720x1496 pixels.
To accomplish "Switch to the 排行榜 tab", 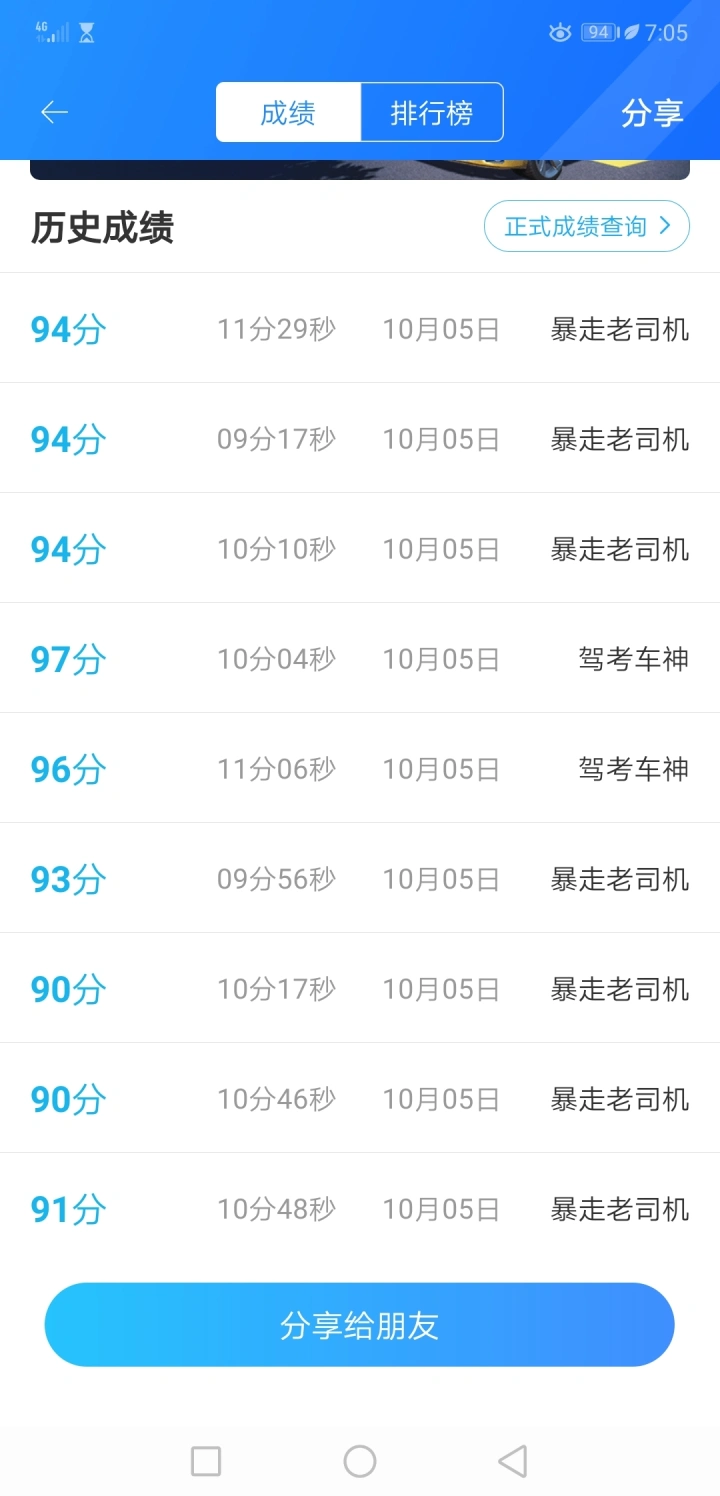I will pyautogui.click(x=431, y=113).
